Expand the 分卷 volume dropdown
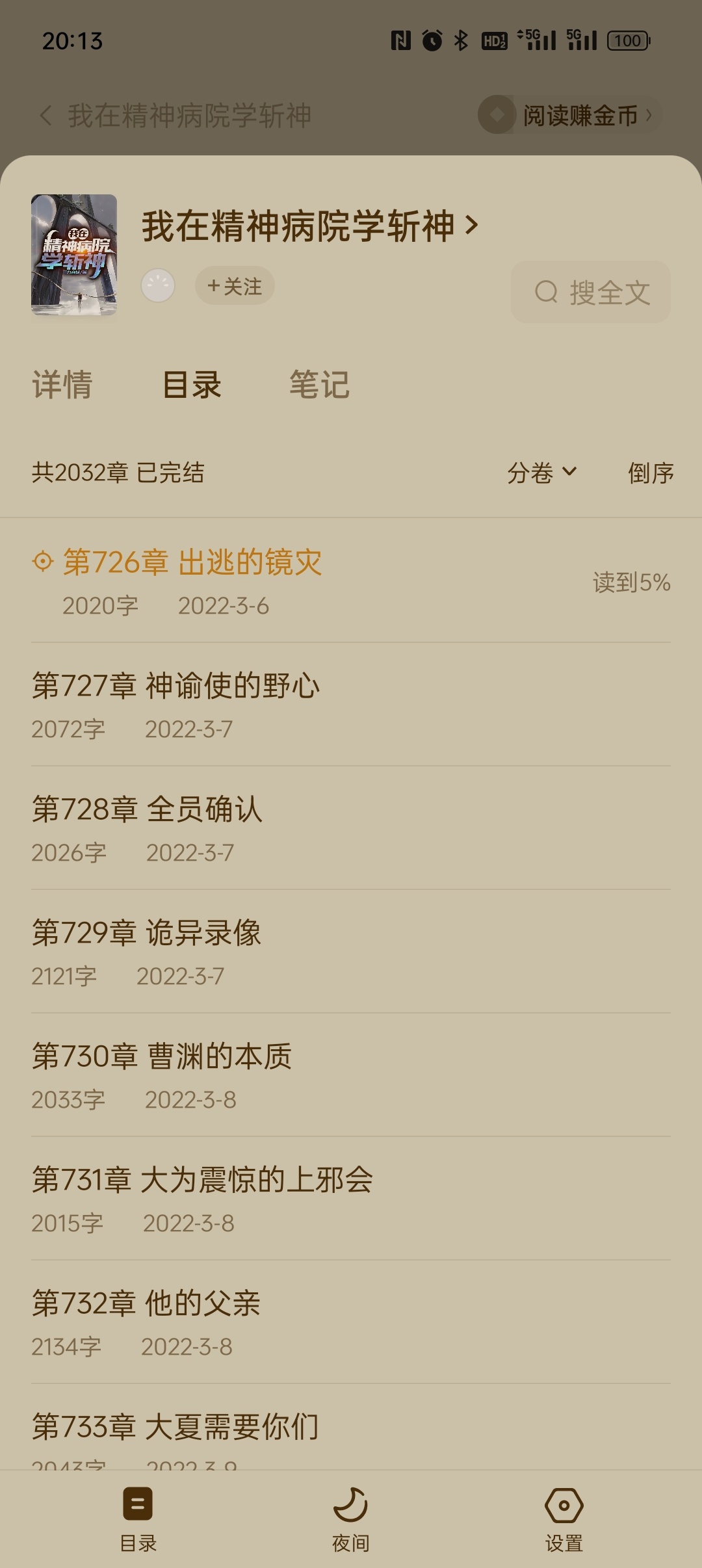 (x=541, y=473)
